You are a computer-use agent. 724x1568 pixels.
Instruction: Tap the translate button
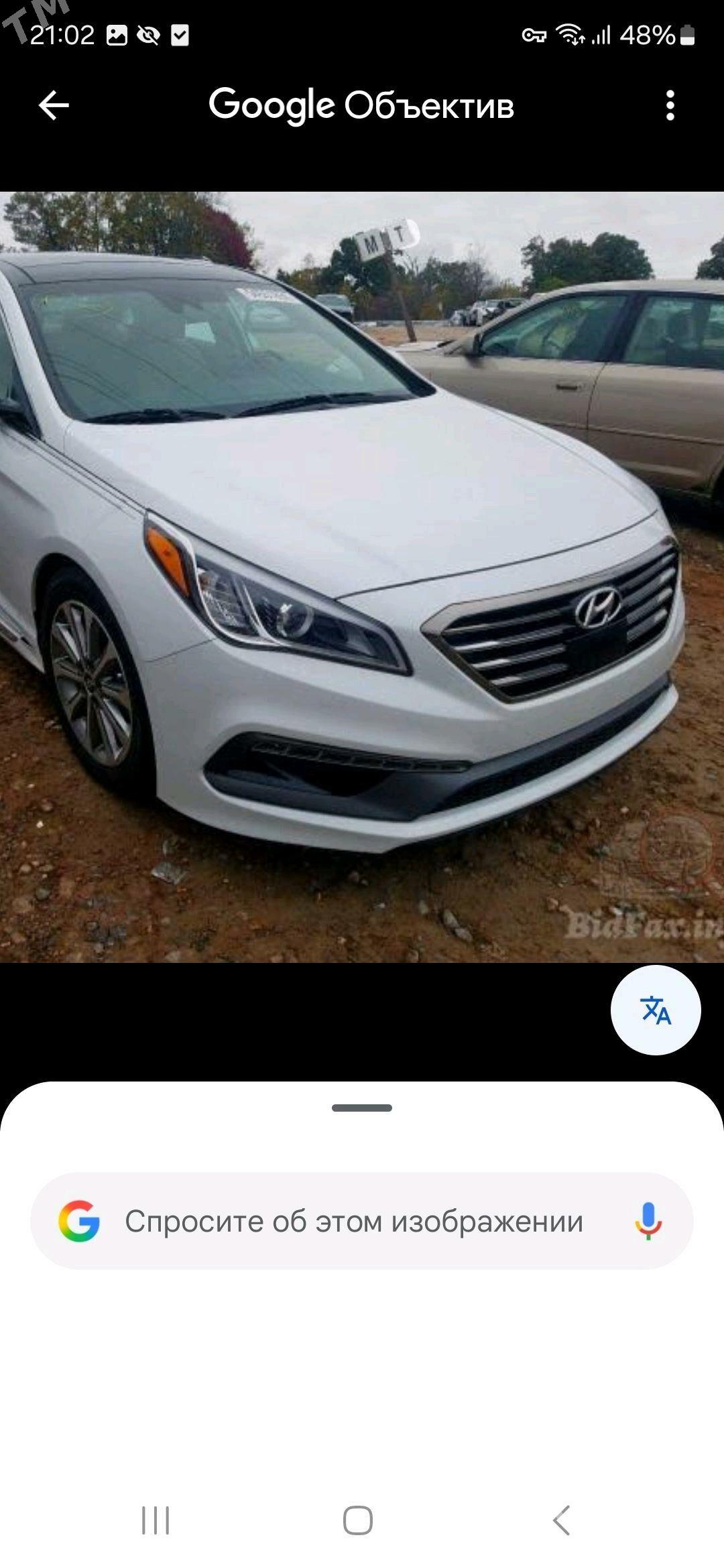coord(656,1010)
